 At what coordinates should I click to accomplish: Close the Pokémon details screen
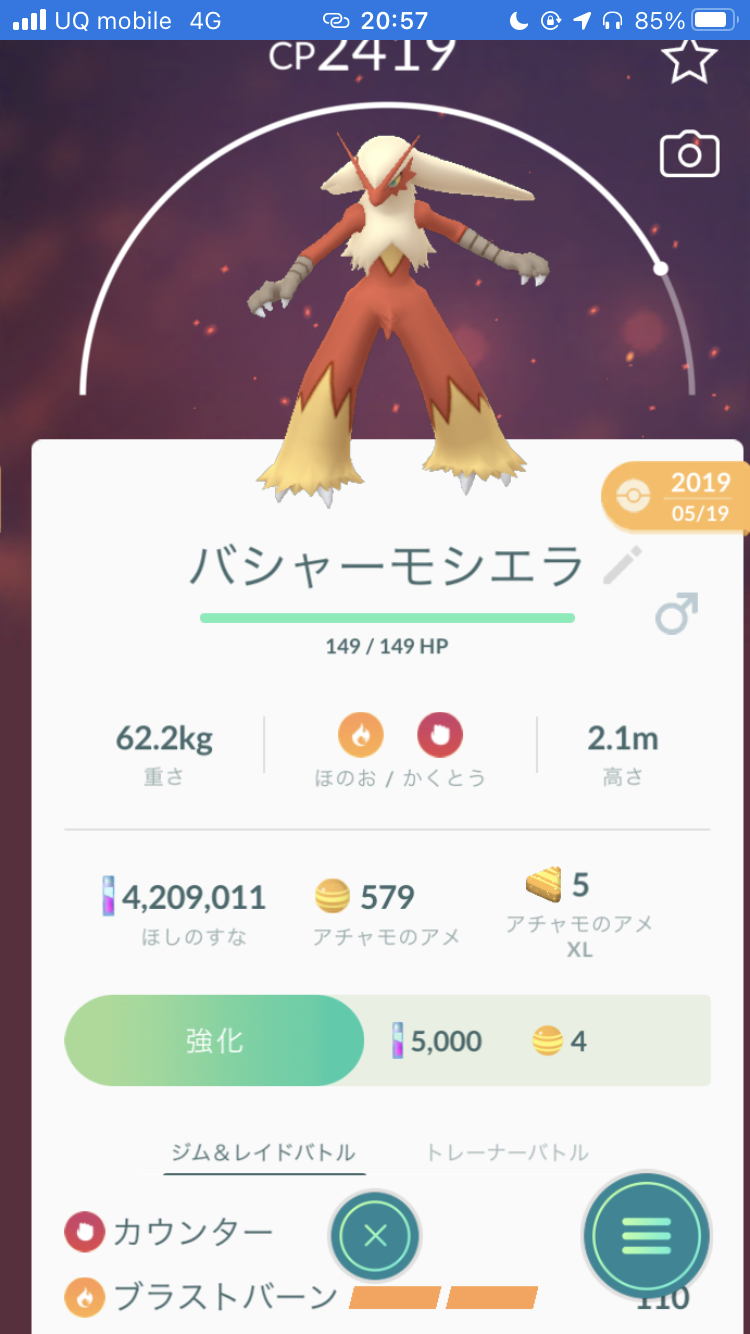[x=375, y=1236]
